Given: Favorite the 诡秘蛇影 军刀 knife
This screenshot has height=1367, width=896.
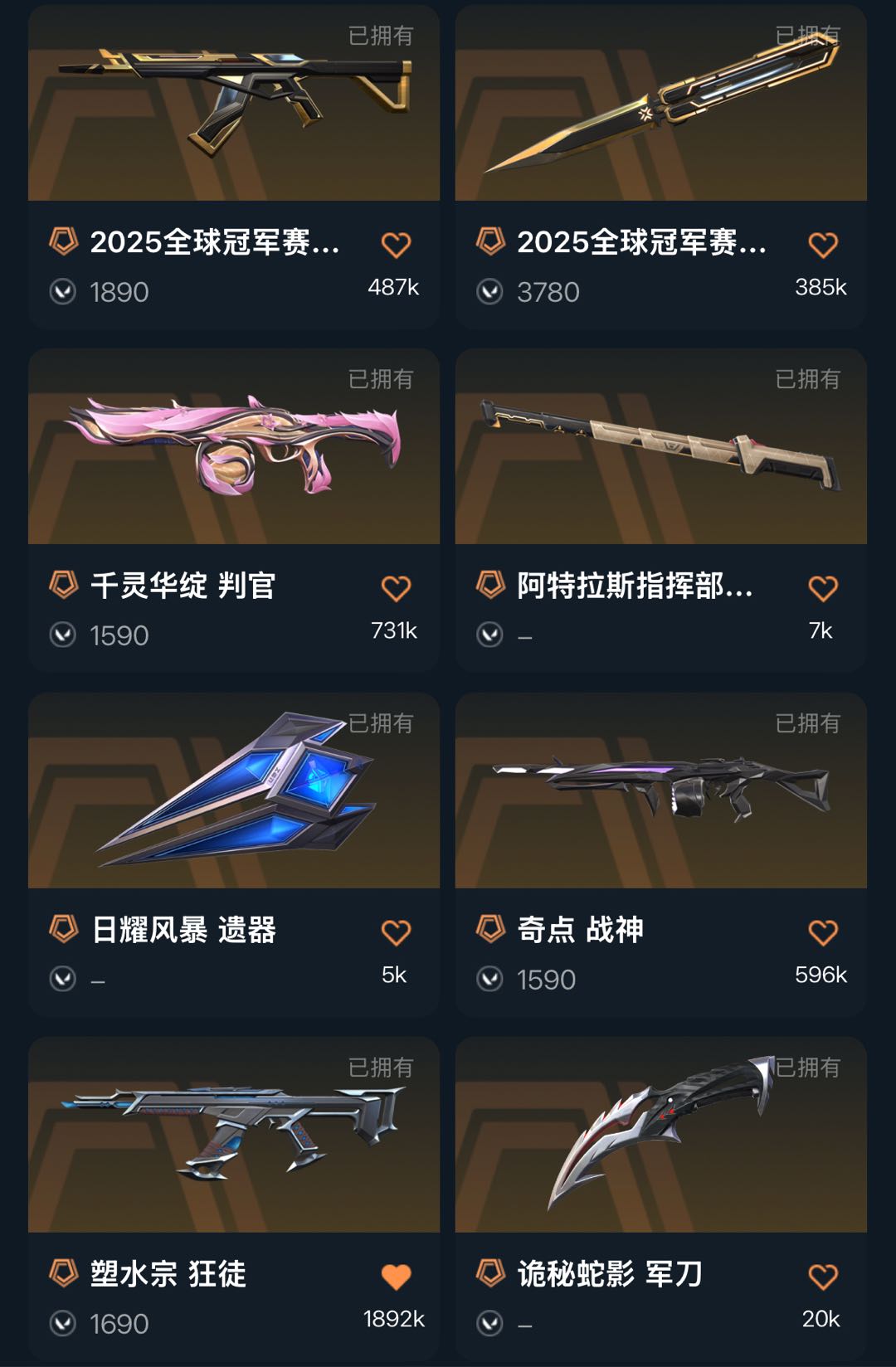Looking at the screenshot, I should (822, 1277).
